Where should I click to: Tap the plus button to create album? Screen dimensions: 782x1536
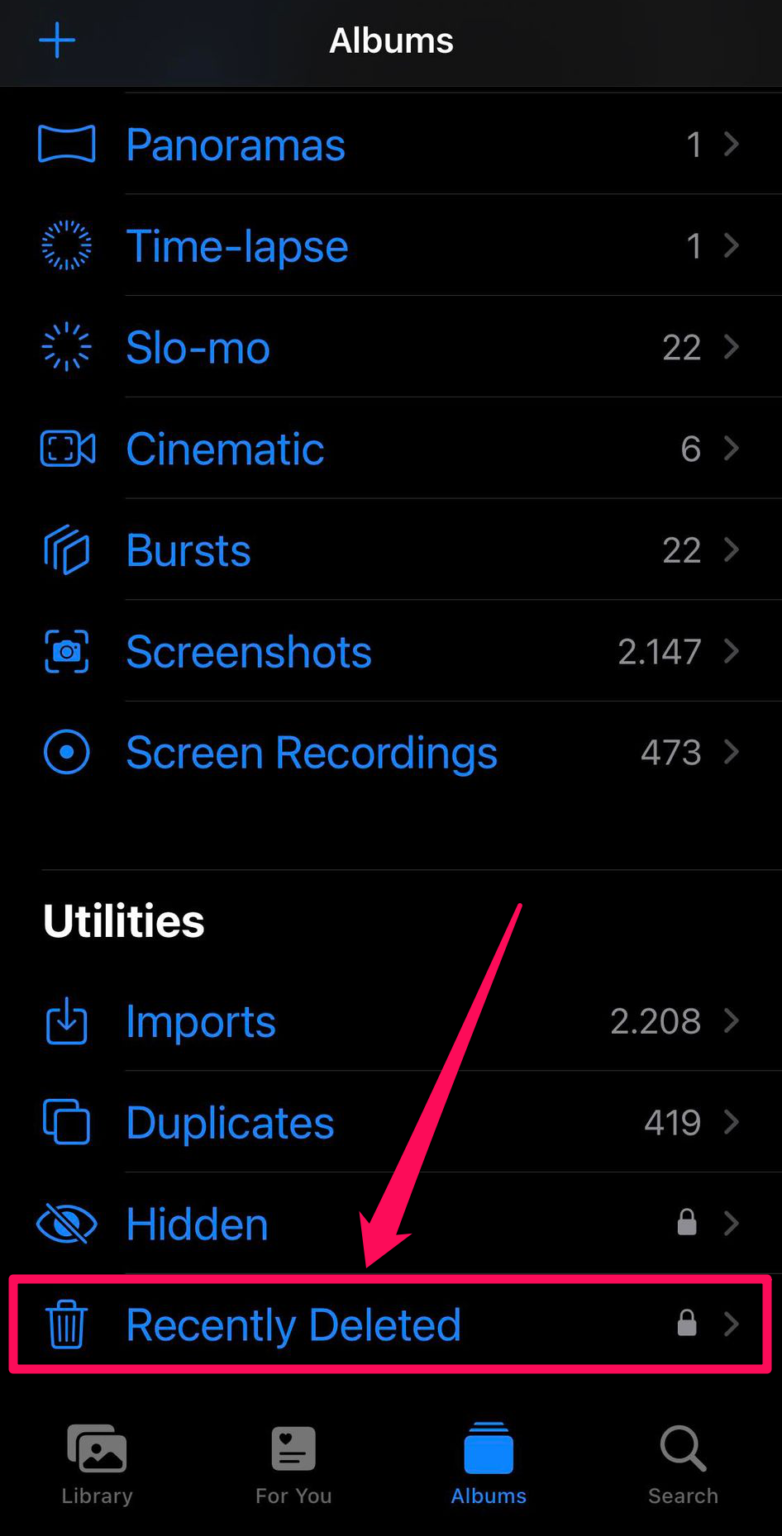[56, 40]
